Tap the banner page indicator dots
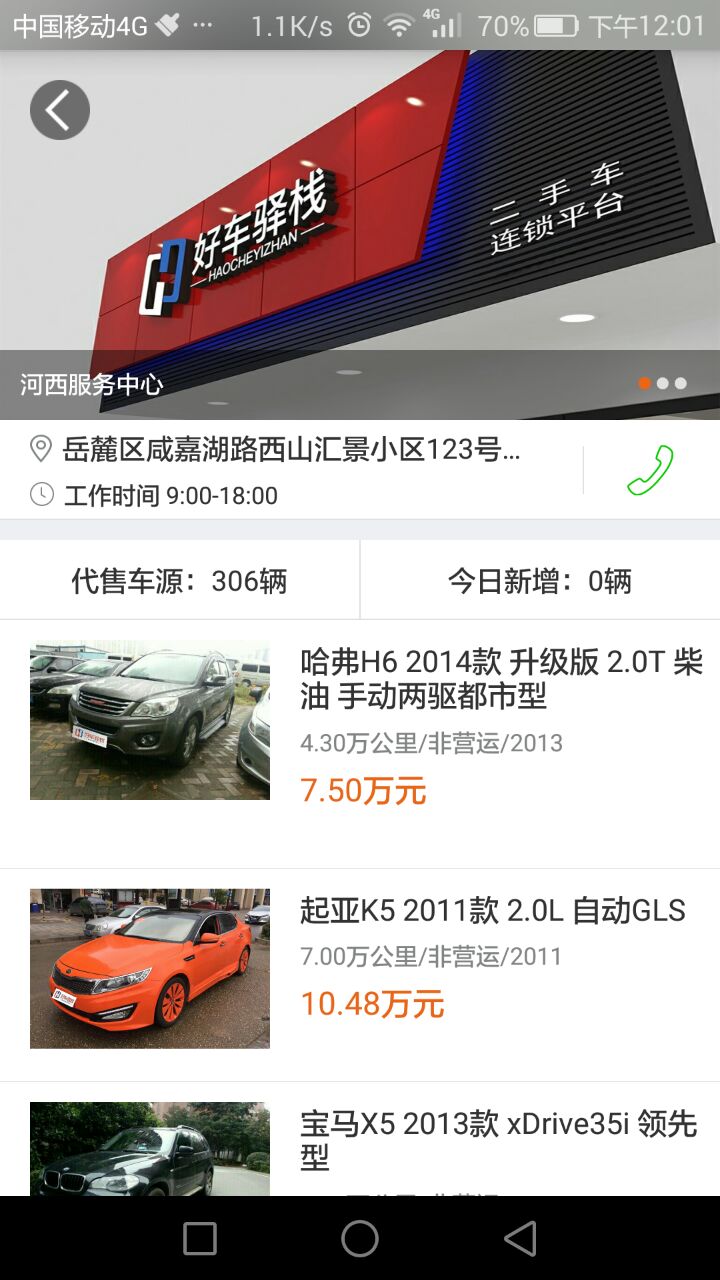Screen dimensions: 720x1280 662,383
